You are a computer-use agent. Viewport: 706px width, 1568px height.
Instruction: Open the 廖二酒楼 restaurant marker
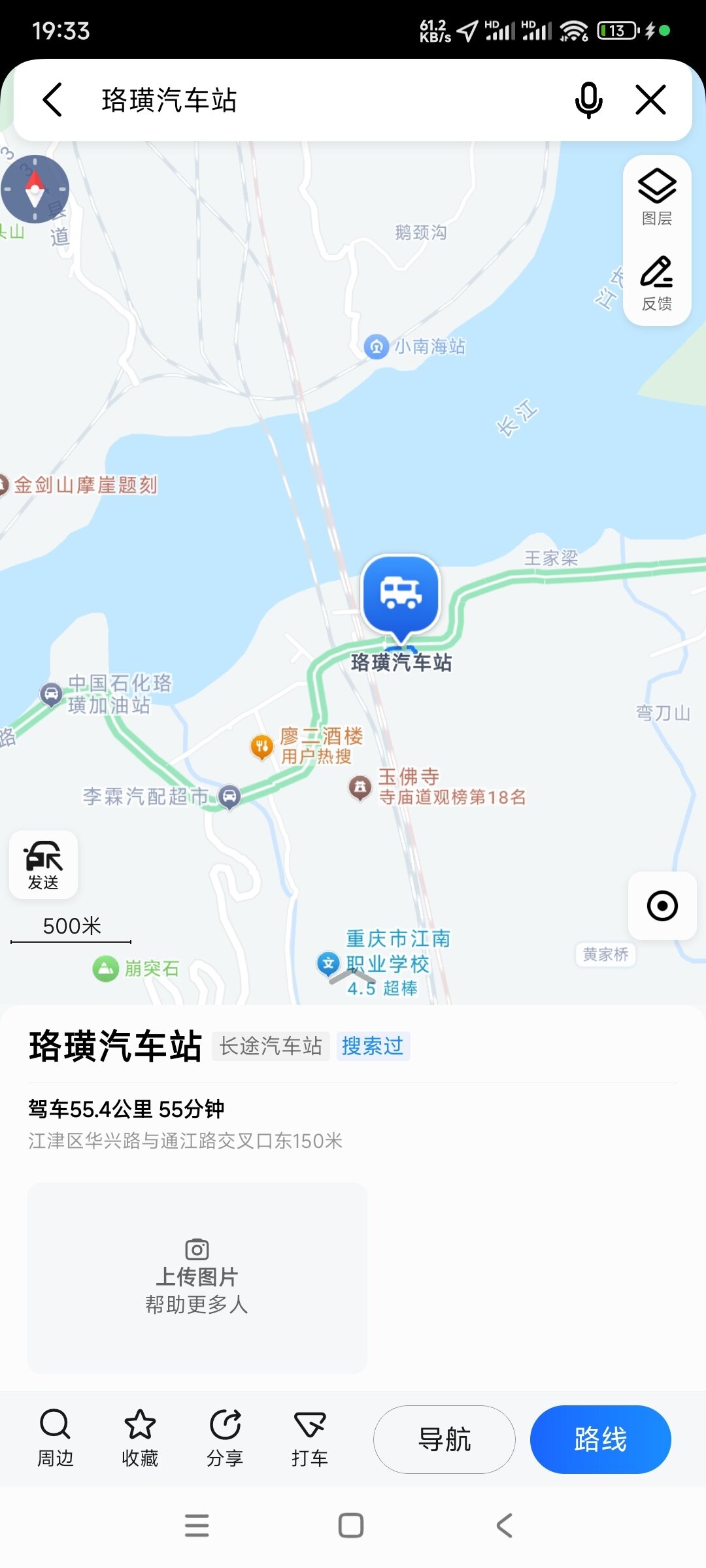click(x=262, y=745)
